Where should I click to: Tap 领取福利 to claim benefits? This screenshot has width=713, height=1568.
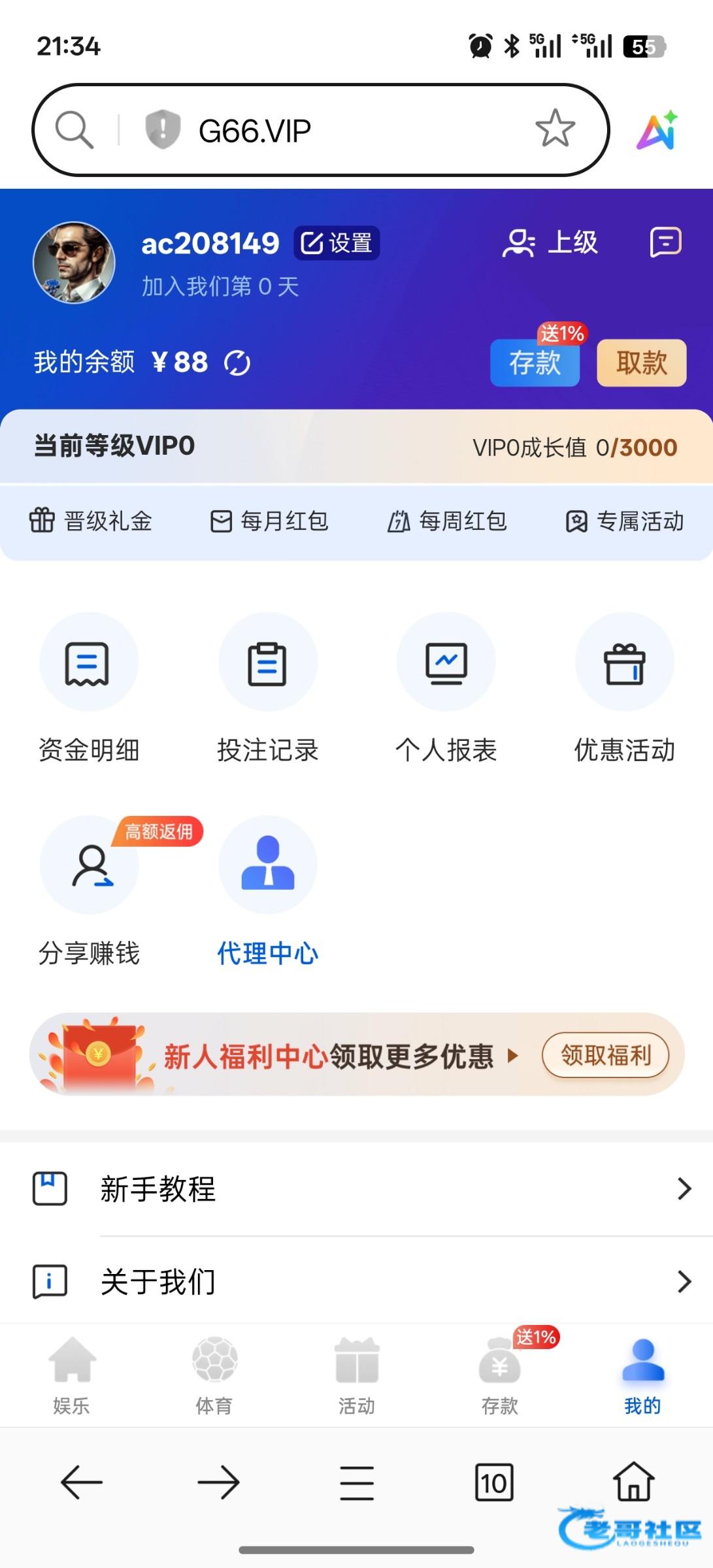coord(605,1054)
